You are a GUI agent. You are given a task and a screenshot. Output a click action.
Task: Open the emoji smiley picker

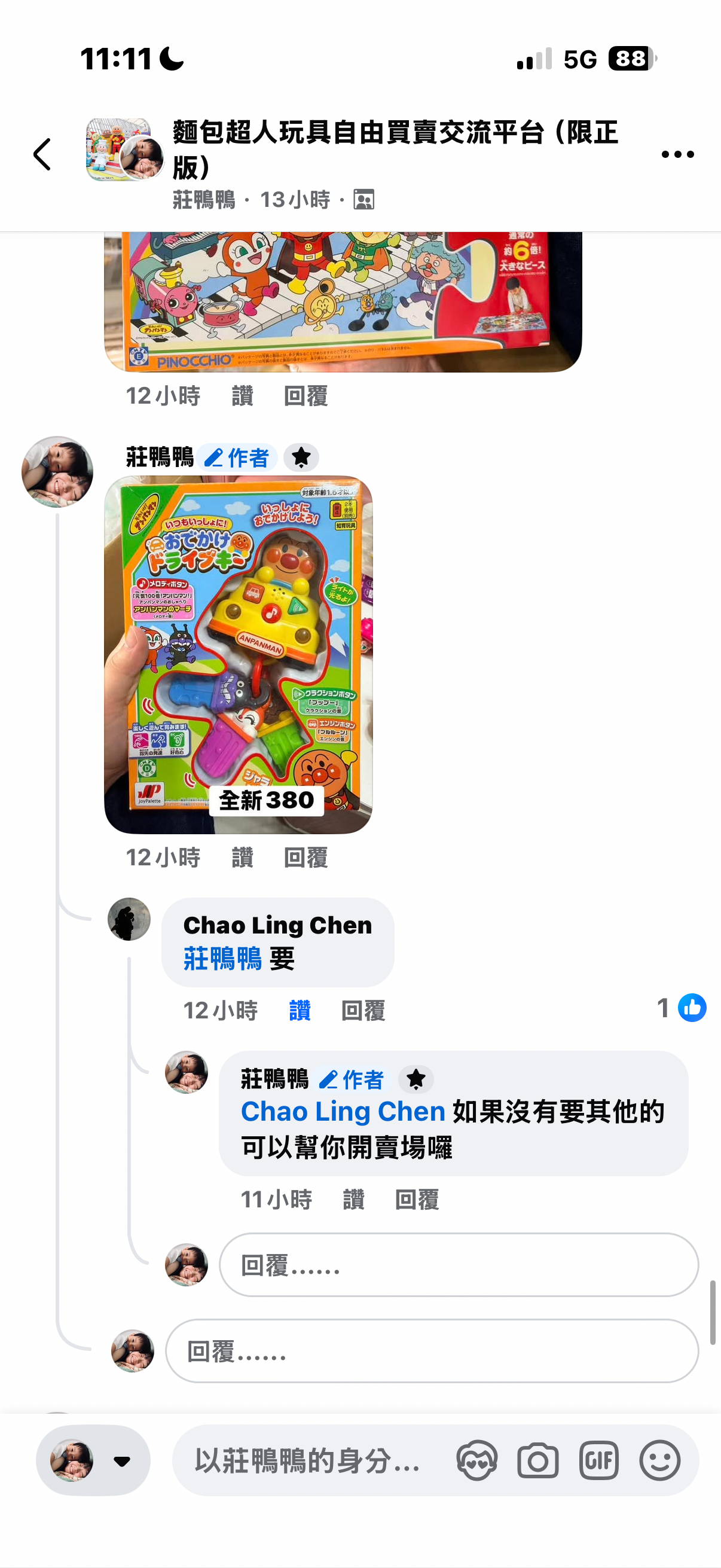(660, 1460)
